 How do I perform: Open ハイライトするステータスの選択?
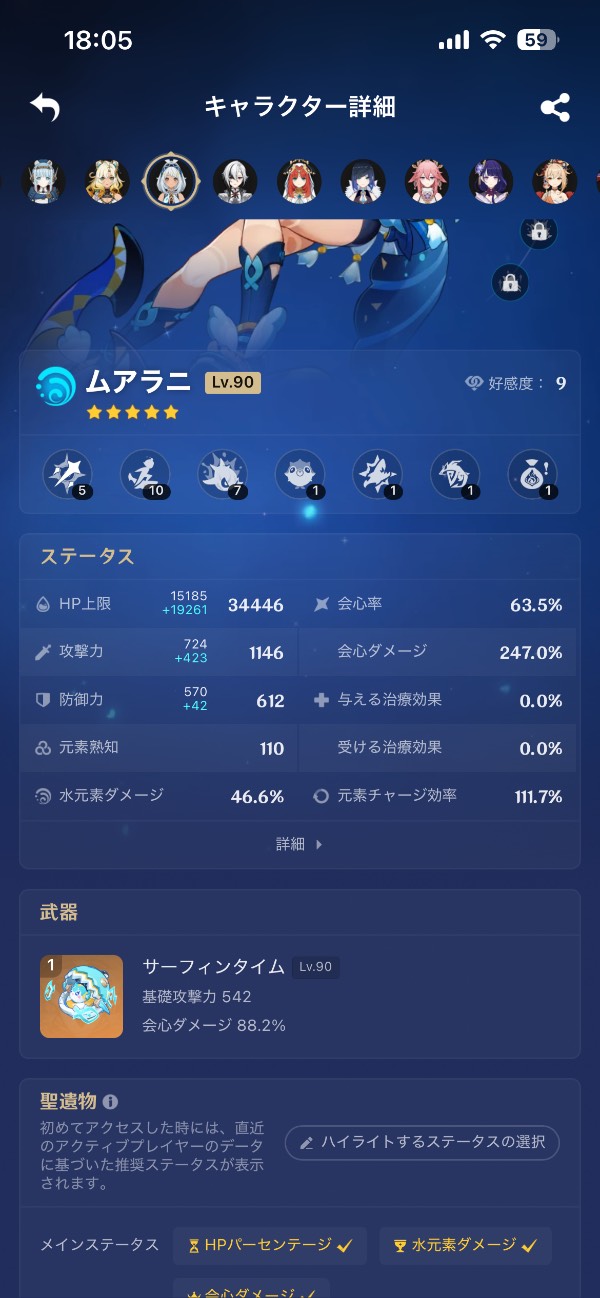pos(422,1142)
